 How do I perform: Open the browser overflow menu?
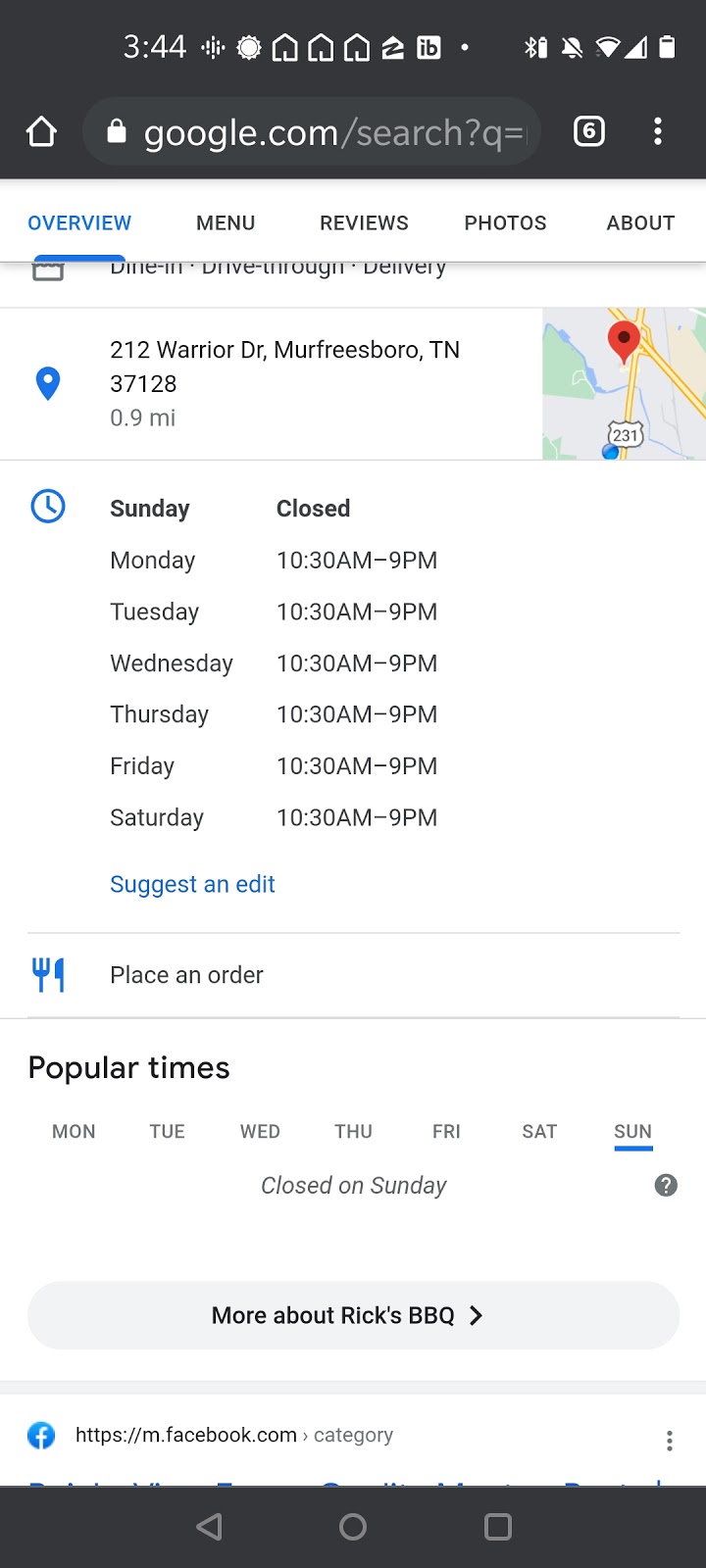[x=658, y=131]
